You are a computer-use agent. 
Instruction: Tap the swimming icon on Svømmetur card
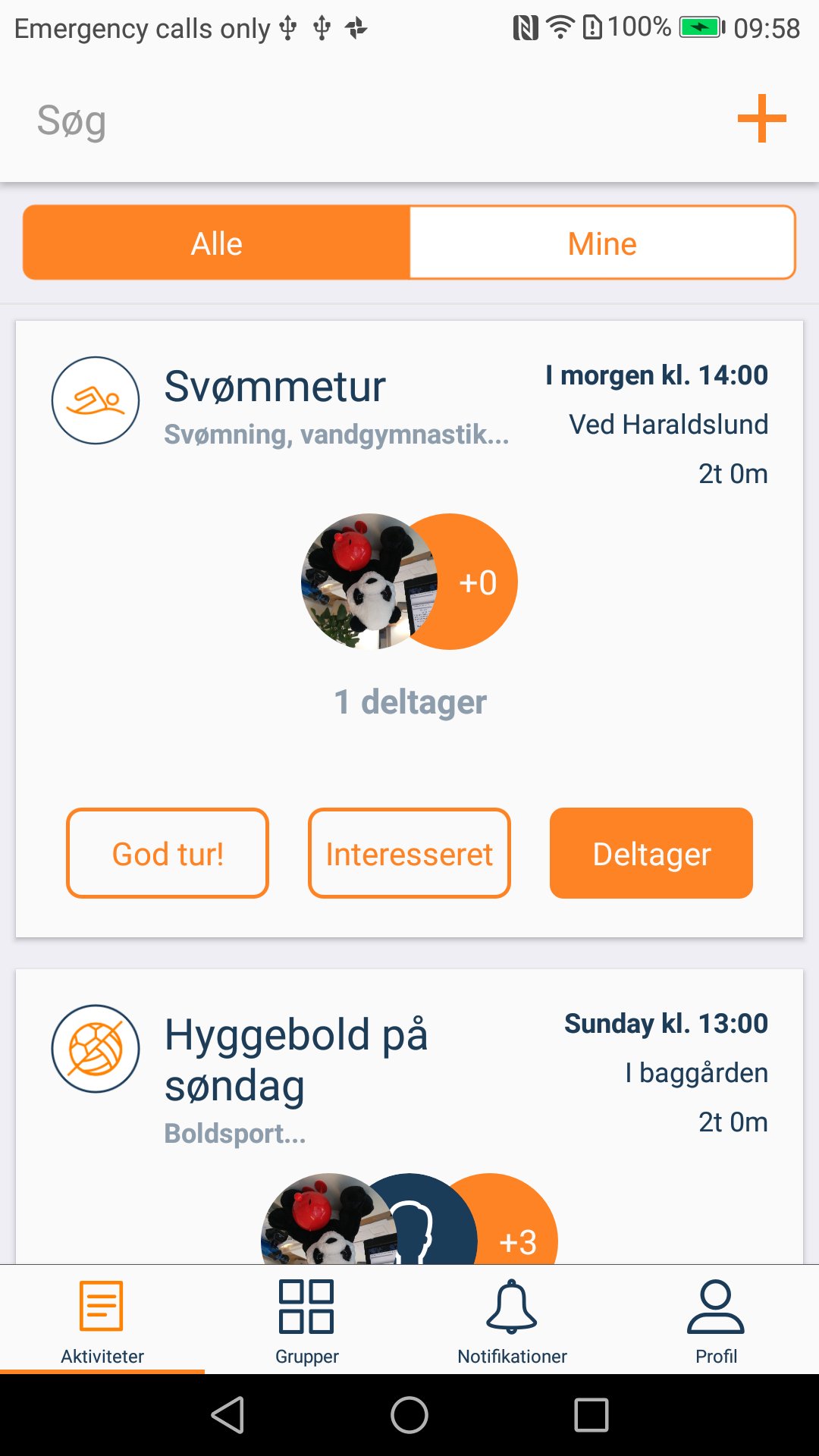(x=94, y=400)
